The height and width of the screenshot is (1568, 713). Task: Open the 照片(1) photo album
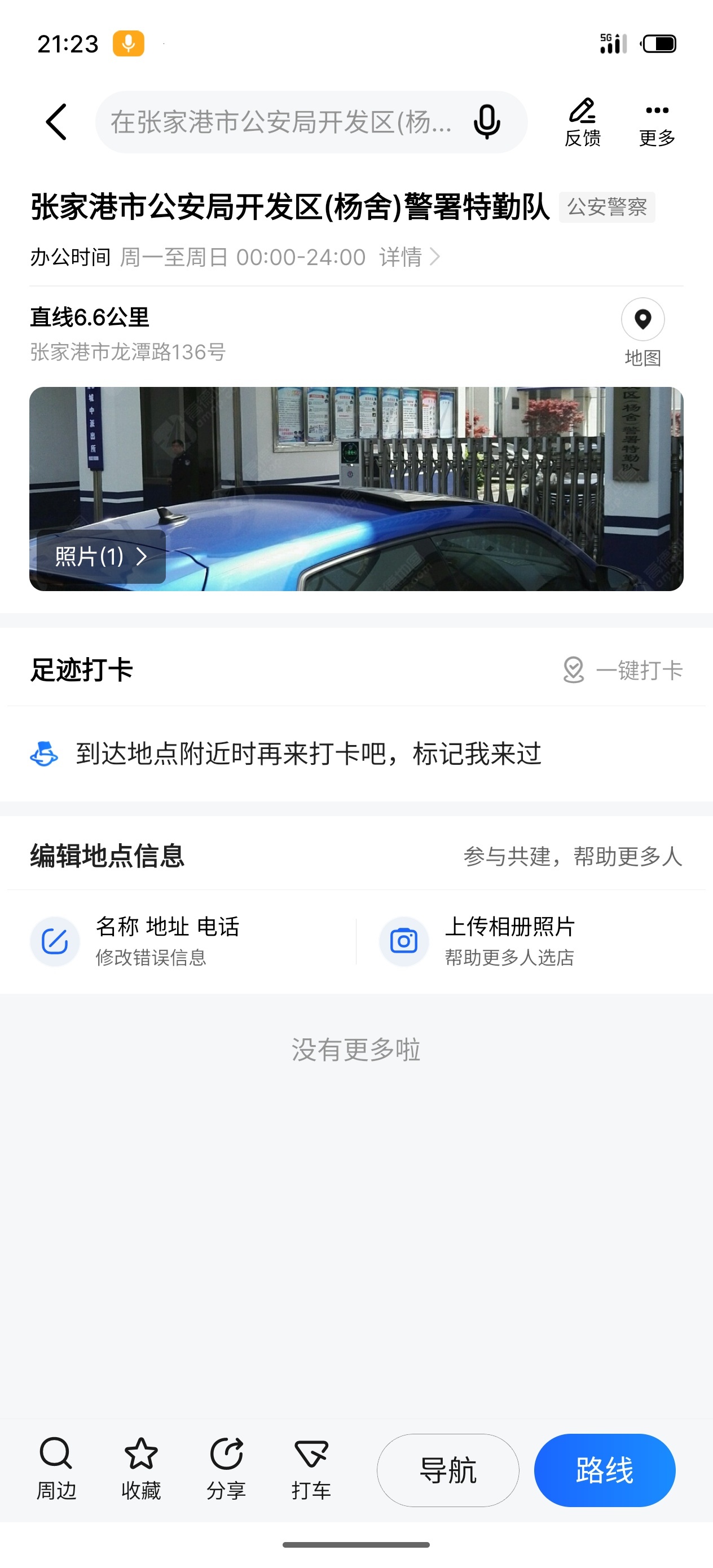(101, 556)
